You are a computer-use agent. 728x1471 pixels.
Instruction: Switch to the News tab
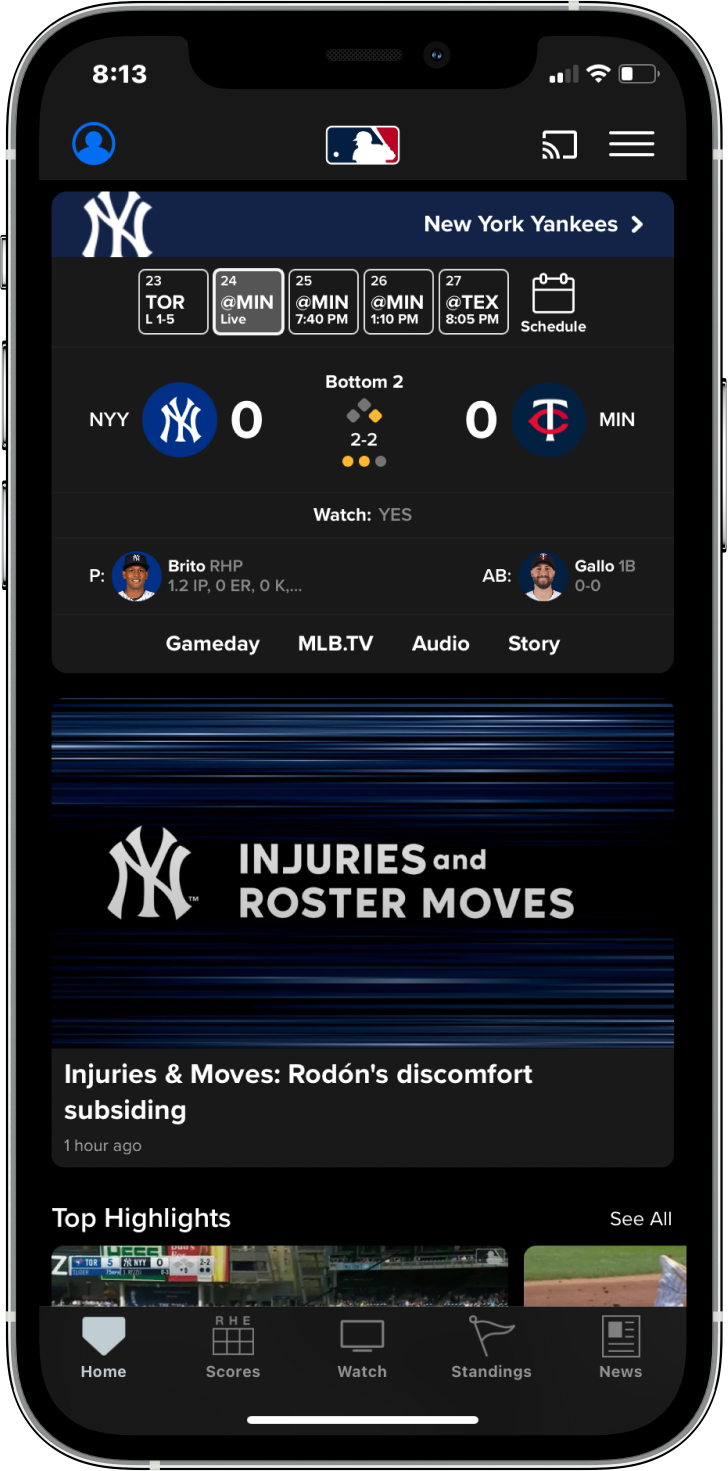[620, 1348]
